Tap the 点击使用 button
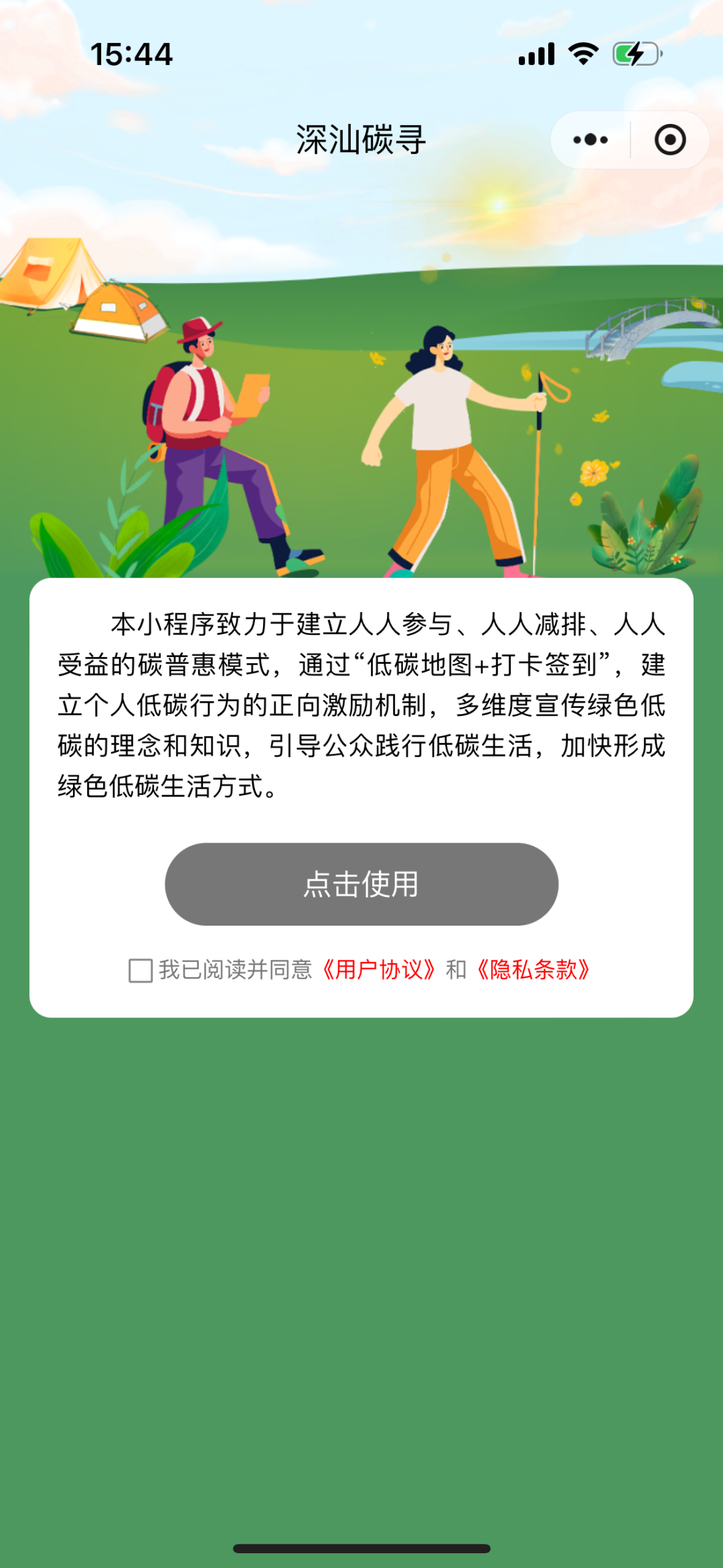 click(x=361, y=884)
